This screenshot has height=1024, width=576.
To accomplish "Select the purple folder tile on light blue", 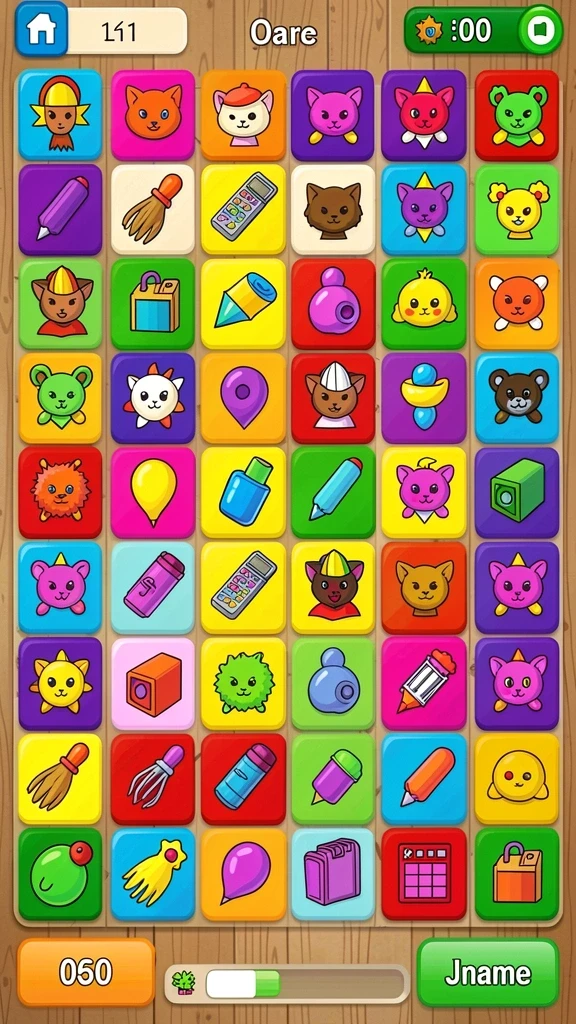I will (333, 874).
